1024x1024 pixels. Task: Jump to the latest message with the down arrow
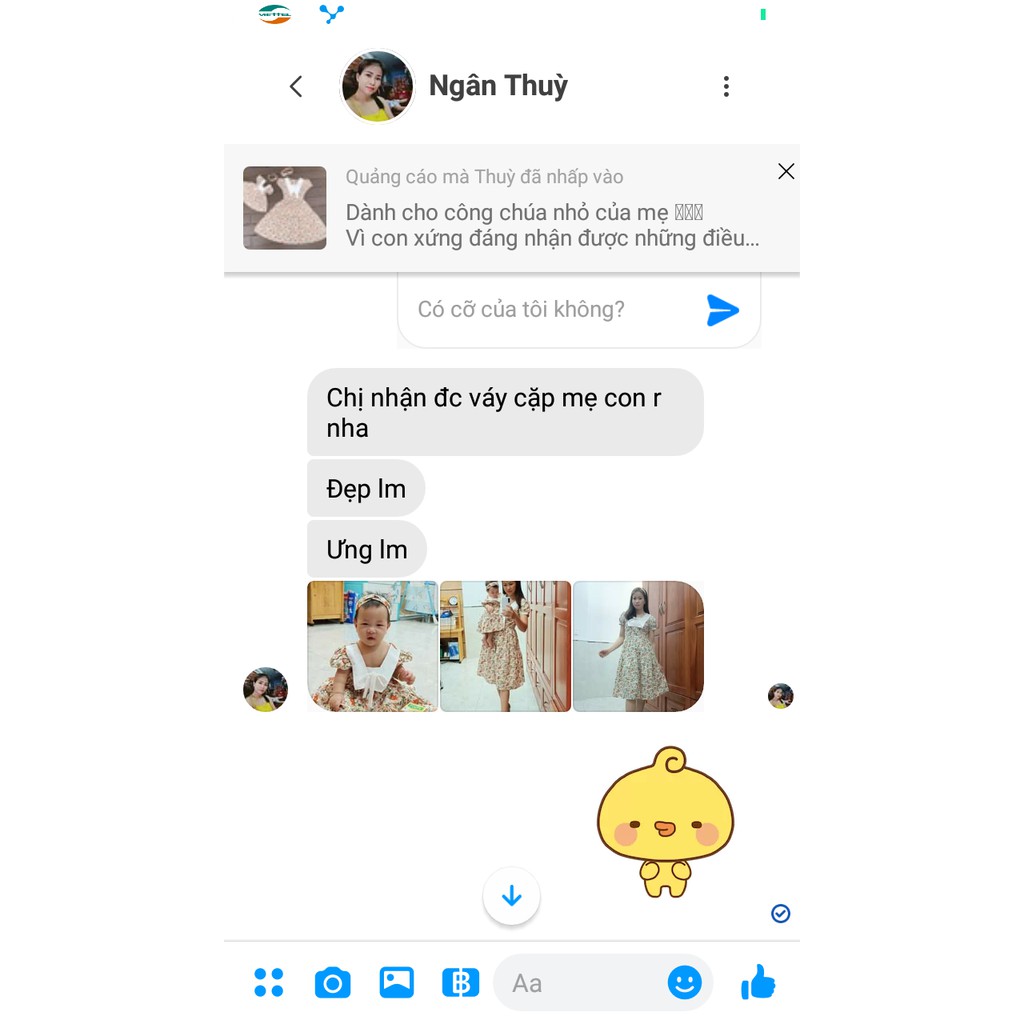(x=511, y=895)
